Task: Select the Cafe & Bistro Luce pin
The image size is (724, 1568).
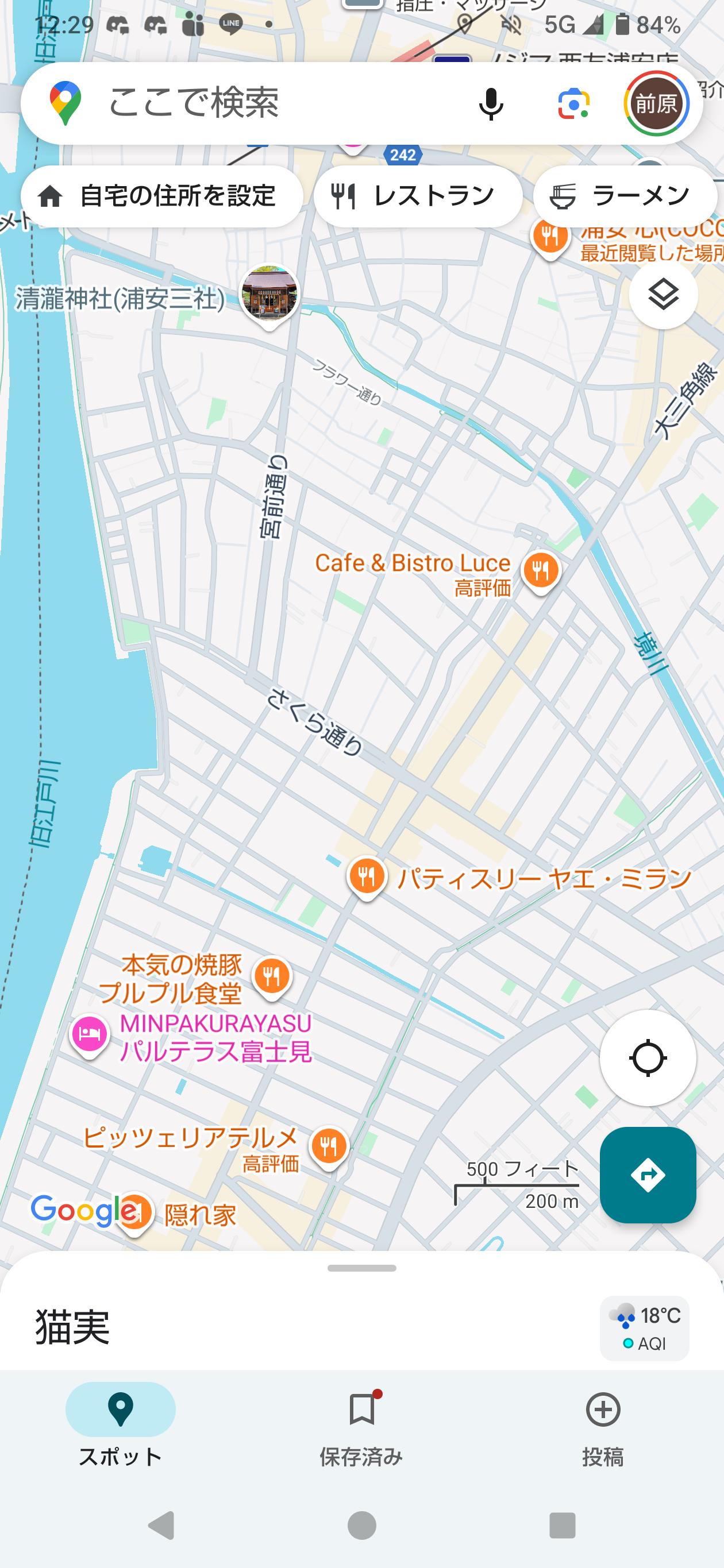Action: pos(541,571)
